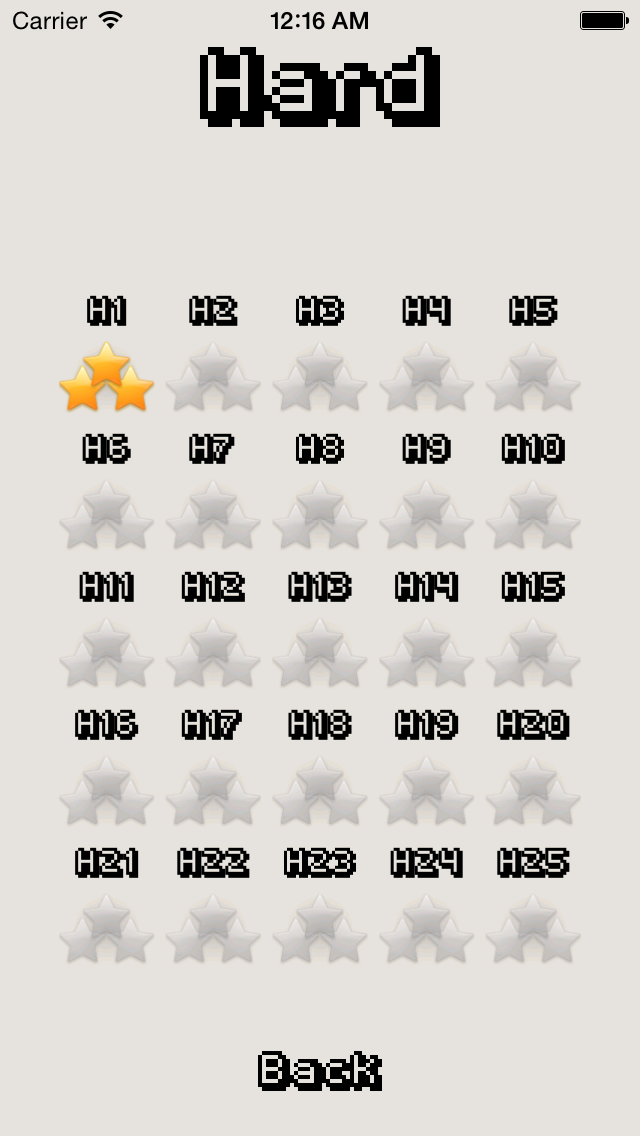Open level H11
The image size is (640, 1136).
(x=107, y=630)
